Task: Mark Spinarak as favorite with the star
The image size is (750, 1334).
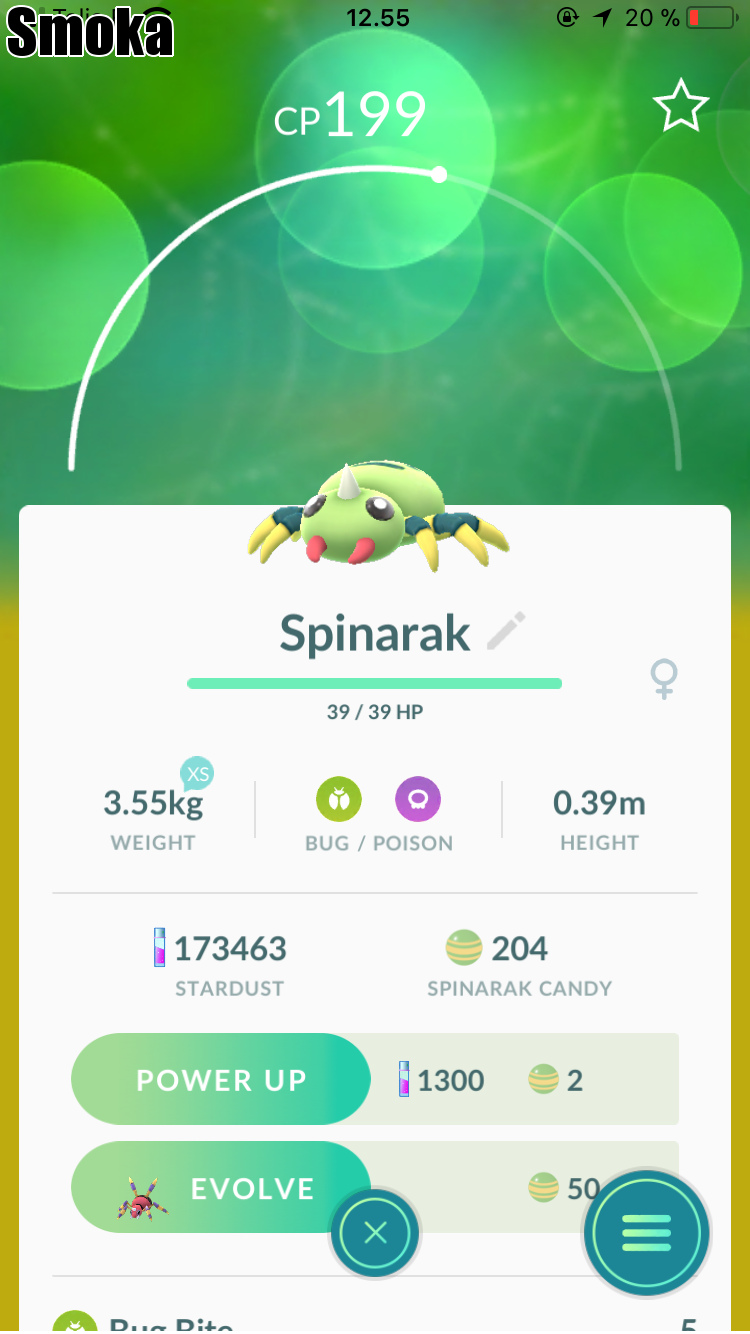Action: tap(680, 106)
